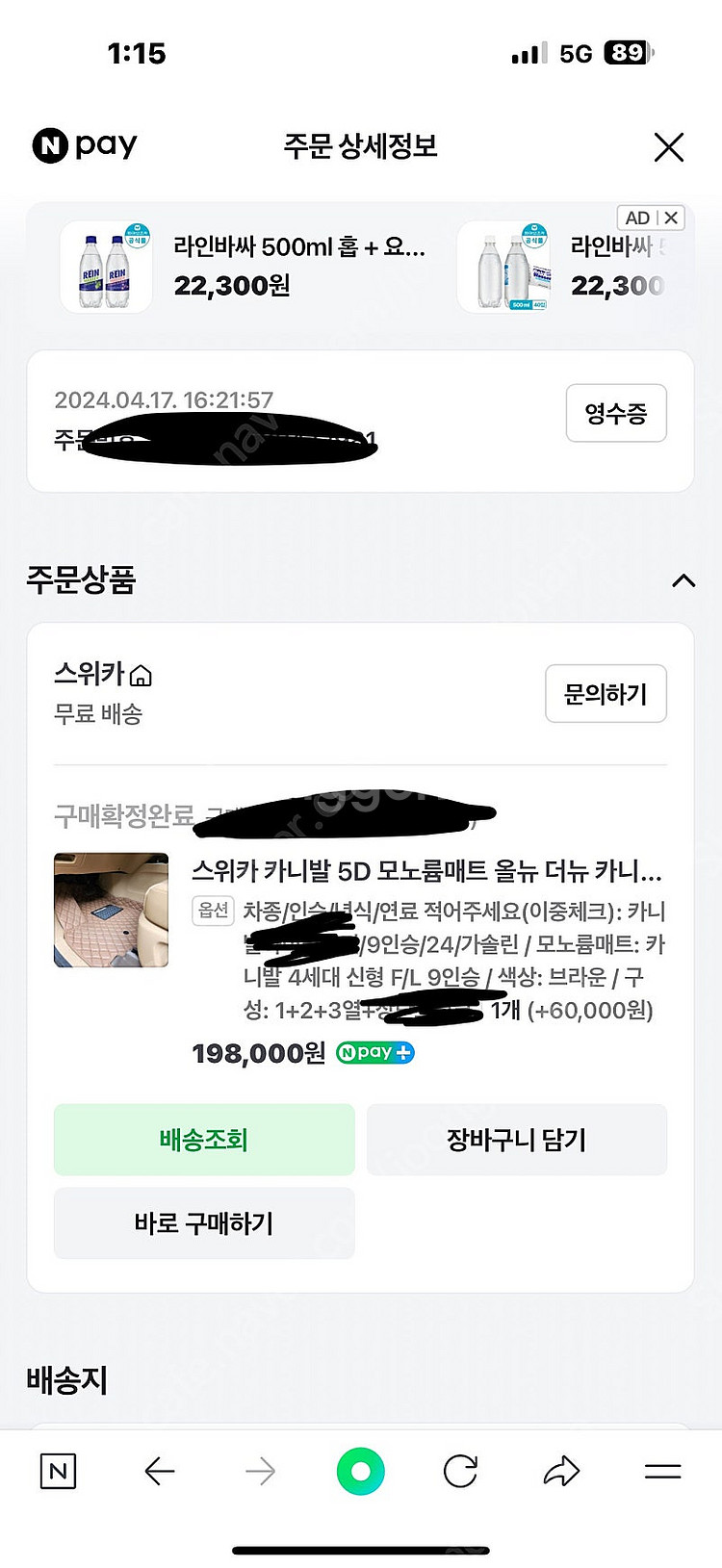Collapse the 주문상품 section

click(x=683, y=580)
